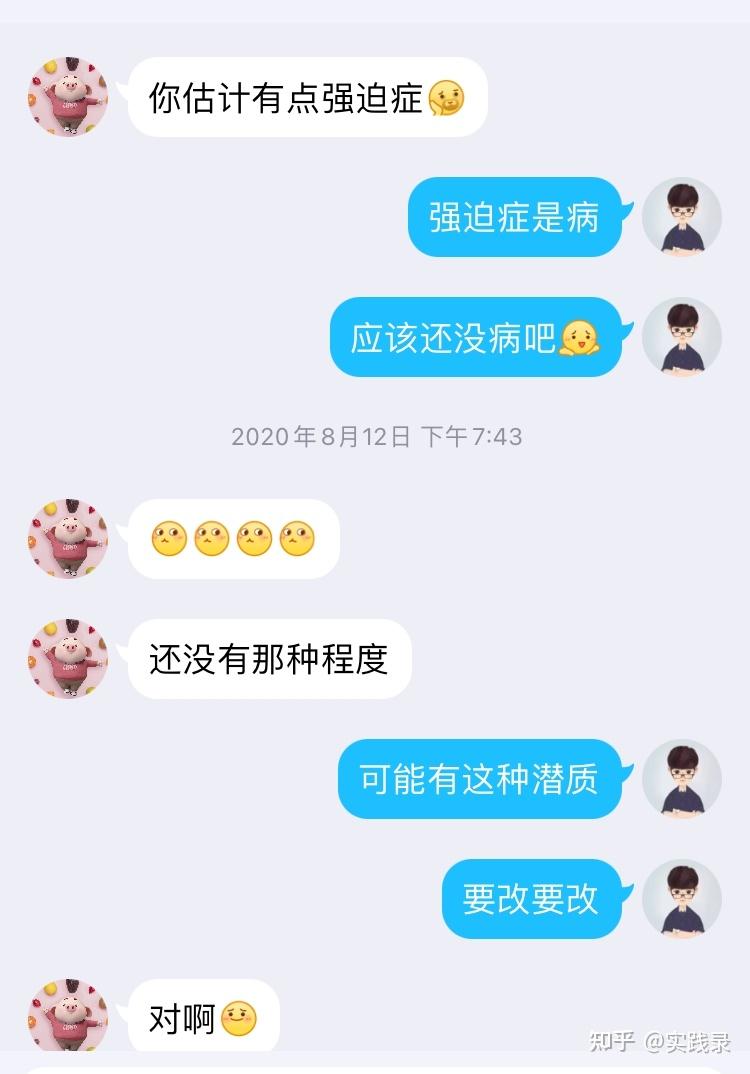Open pig avatar beside 你估计有点强迫症 message
Screen dimensions: 750x1074
pyautogui.click(x=68, y=97)
